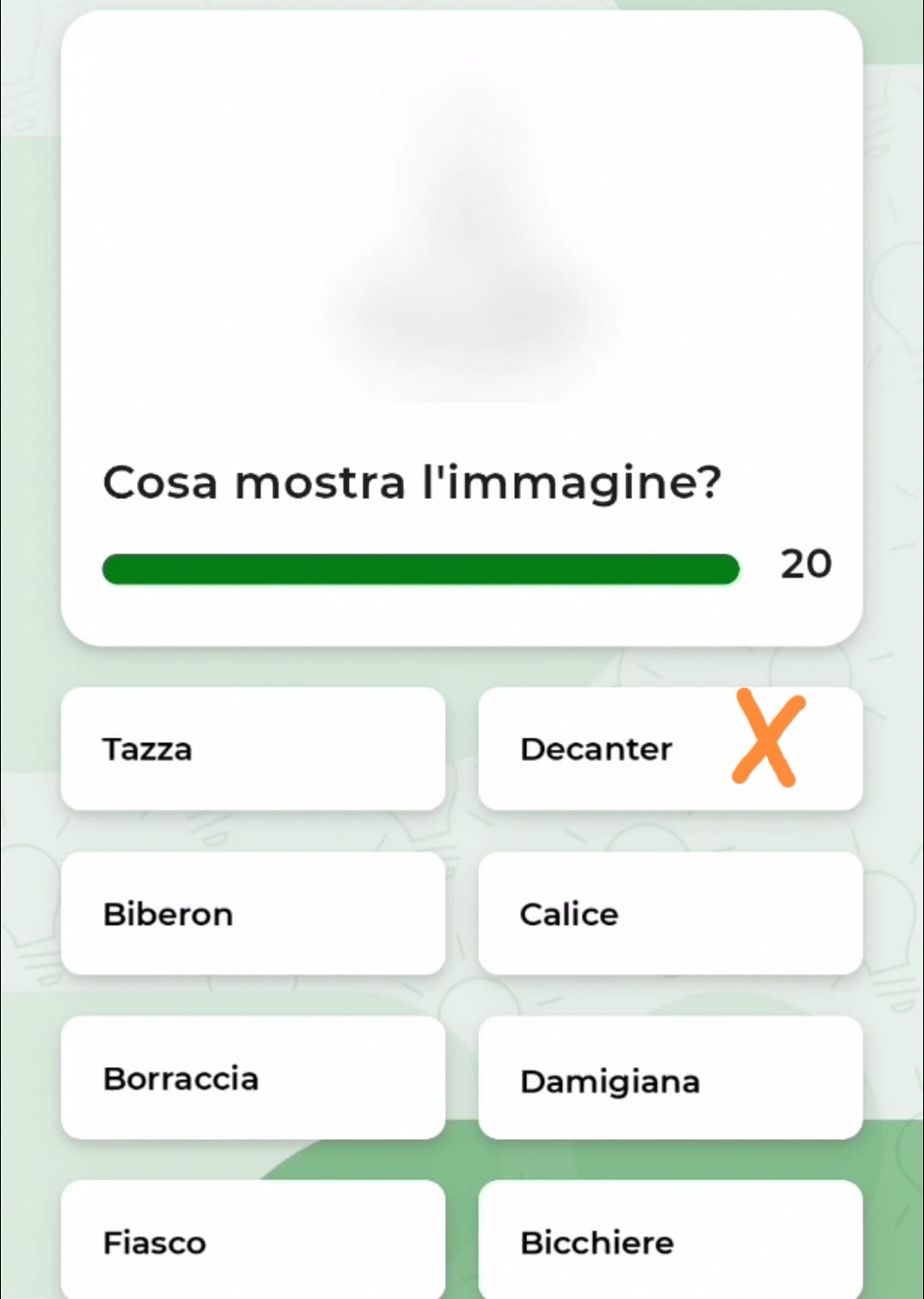The width and height of the screenshot is (924, 1299).
Task: Select Damigiana as your guess
Action: tap(670, 1077)
